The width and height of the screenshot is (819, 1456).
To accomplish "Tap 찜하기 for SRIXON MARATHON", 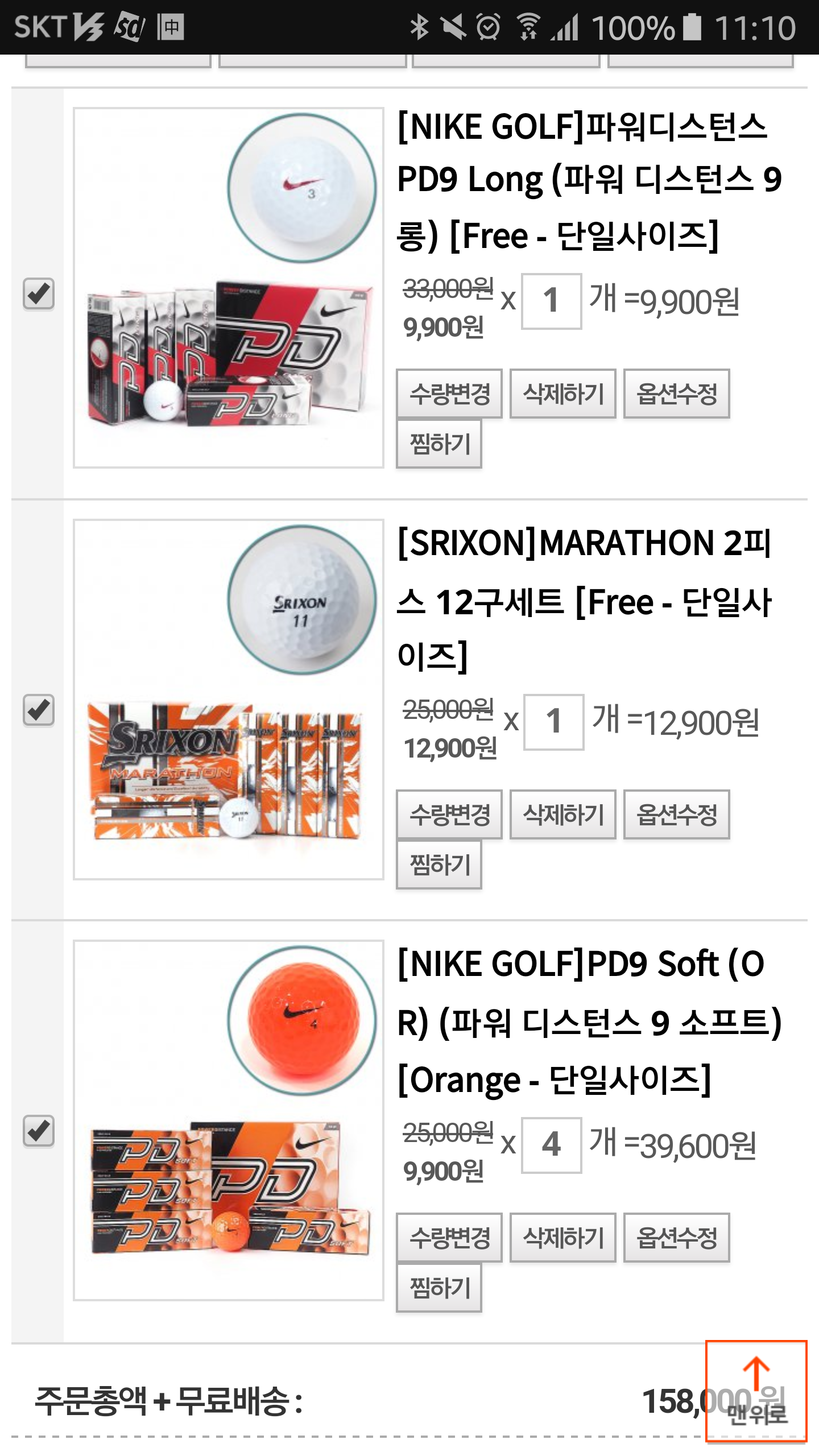I will 439,864.
